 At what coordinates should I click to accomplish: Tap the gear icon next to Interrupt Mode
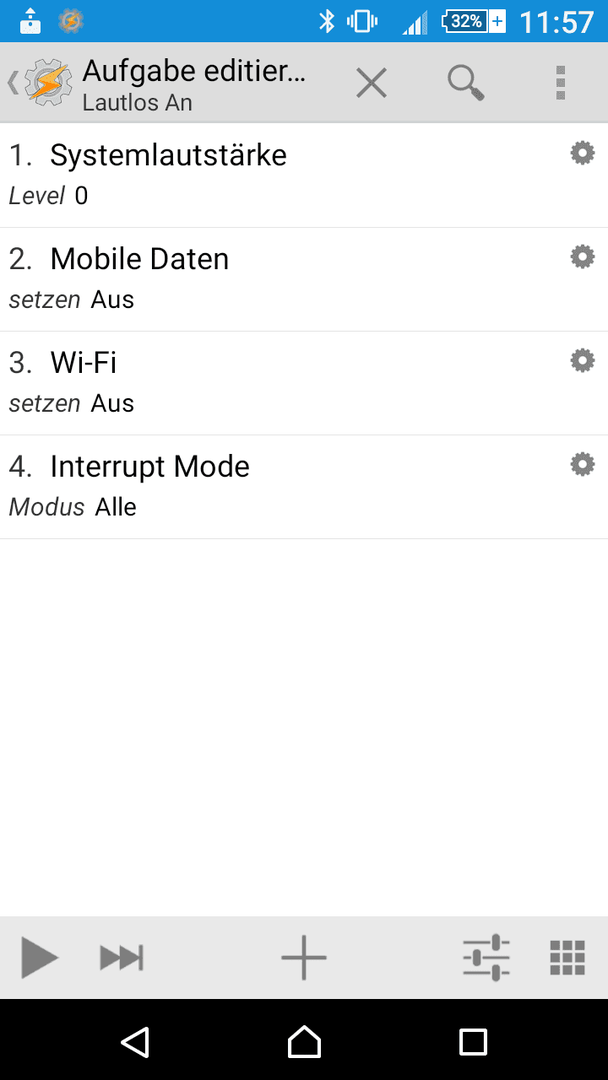(x=583, y=464)
